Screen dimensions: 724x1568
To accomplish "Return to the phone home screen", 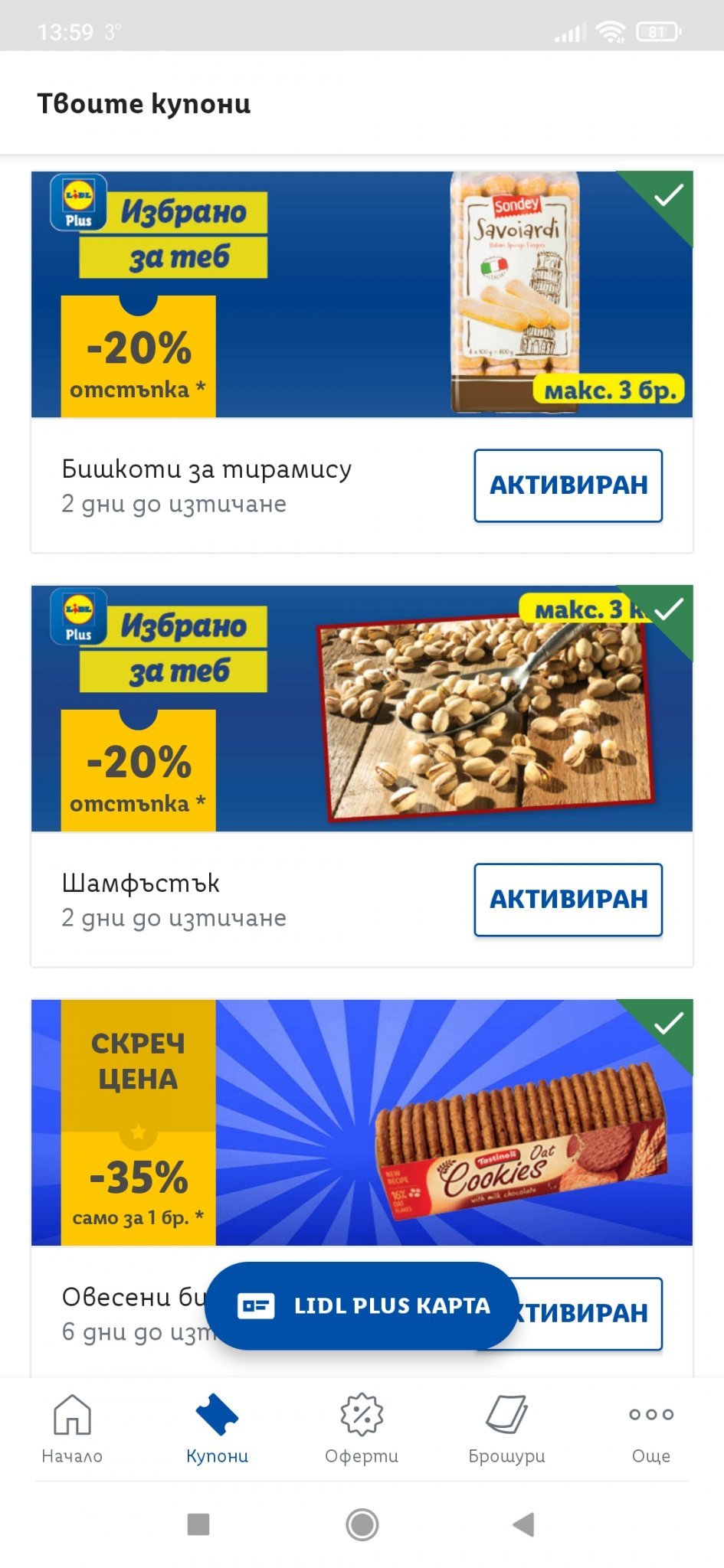I will [362, 1524].
